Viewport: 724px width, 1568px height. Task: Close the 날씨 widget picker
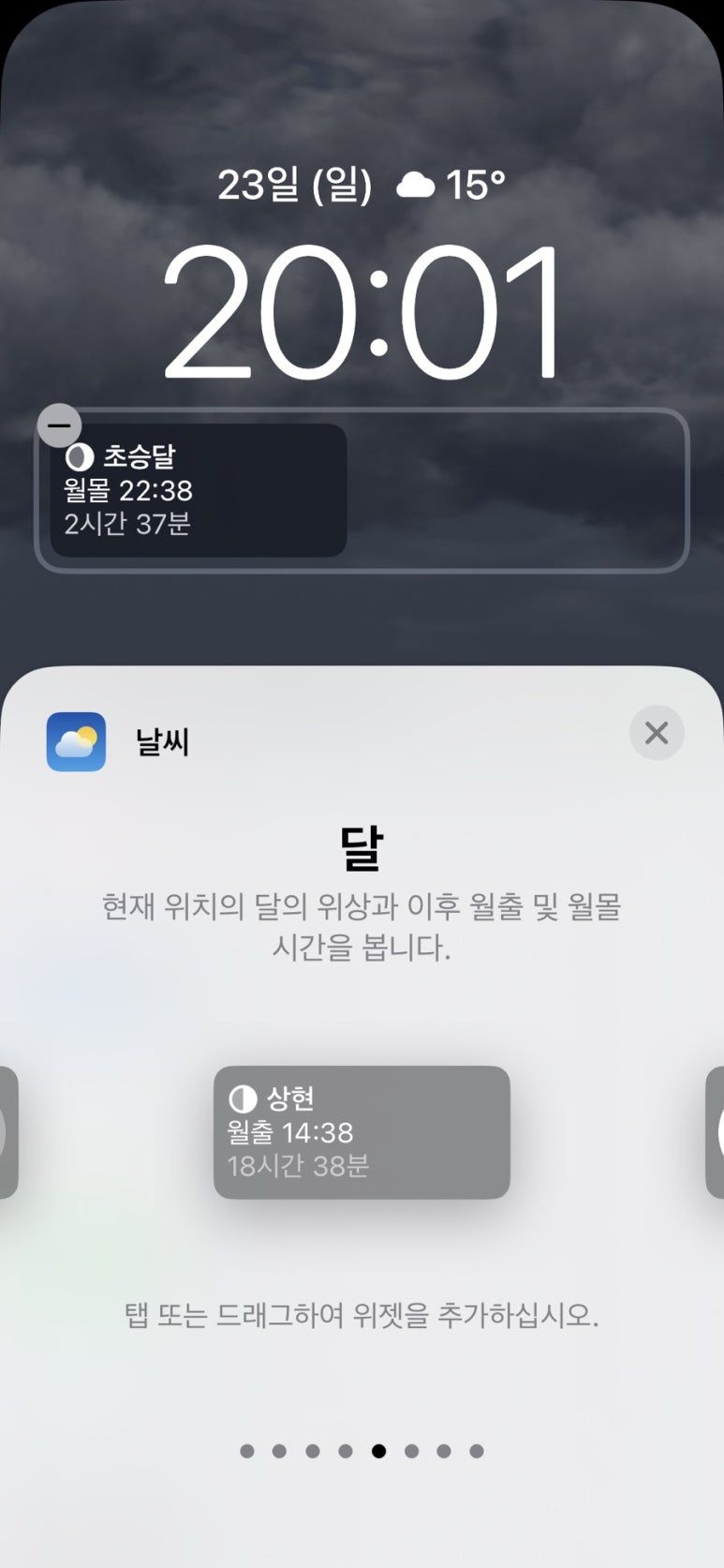coord(657,733)
